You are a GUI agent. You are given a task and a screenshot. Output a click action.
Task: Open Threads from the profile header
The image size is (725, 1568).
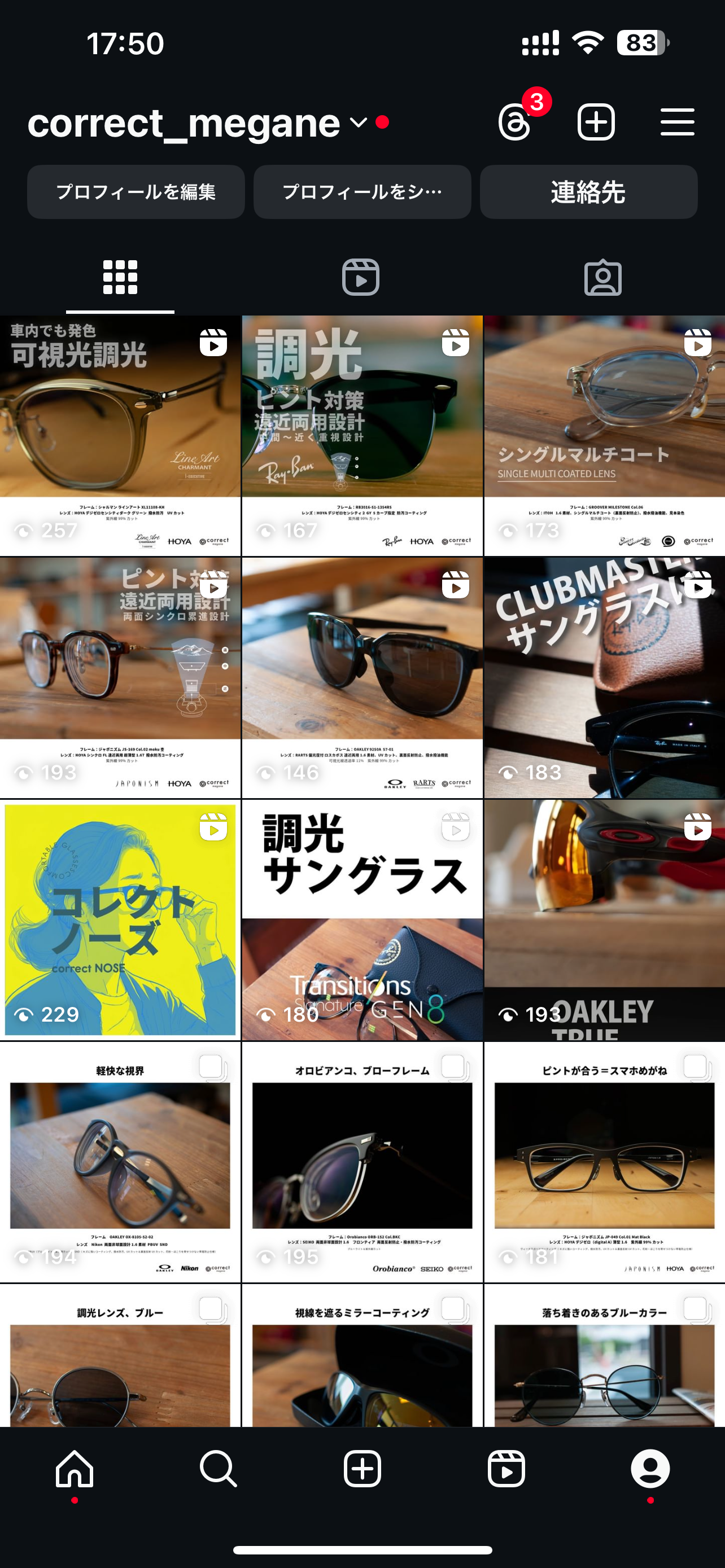(515, 122)
